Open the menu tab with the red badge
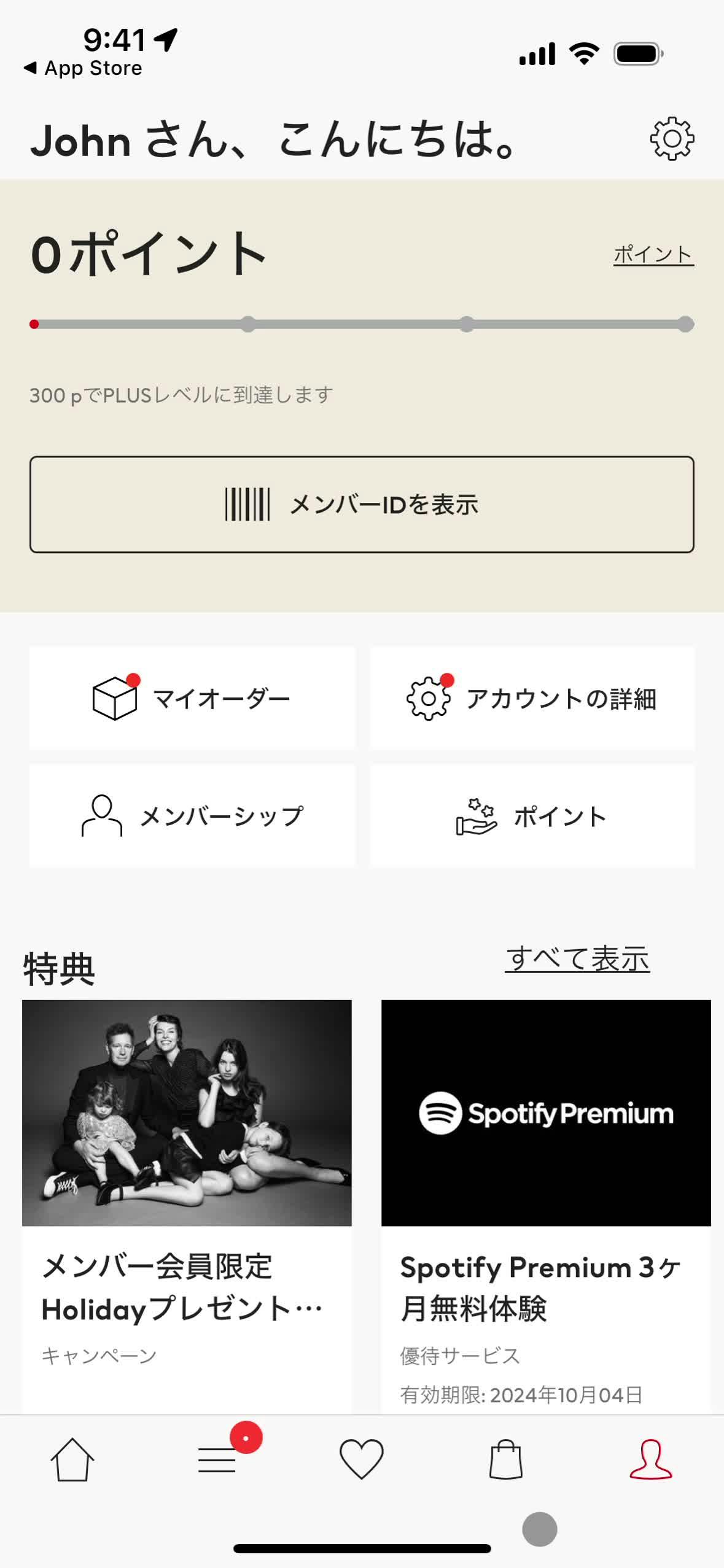The height and width of the screenshot is (1568, 724). [217, 1459]
